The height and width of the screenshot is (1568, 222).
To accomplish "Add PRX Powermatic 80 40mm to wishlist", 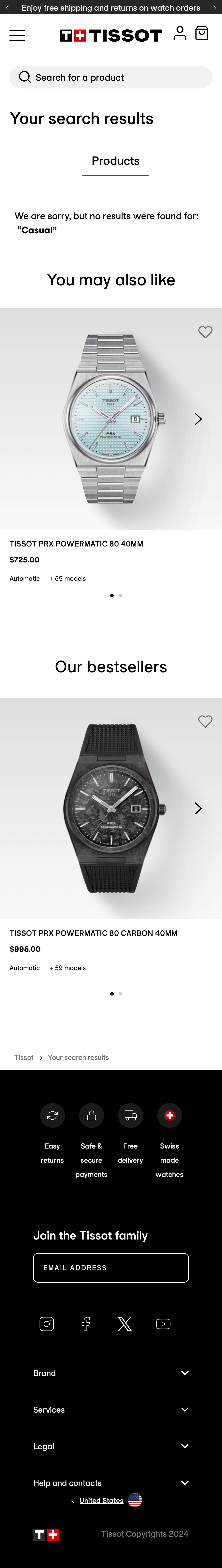I will (x=205, y=332).
